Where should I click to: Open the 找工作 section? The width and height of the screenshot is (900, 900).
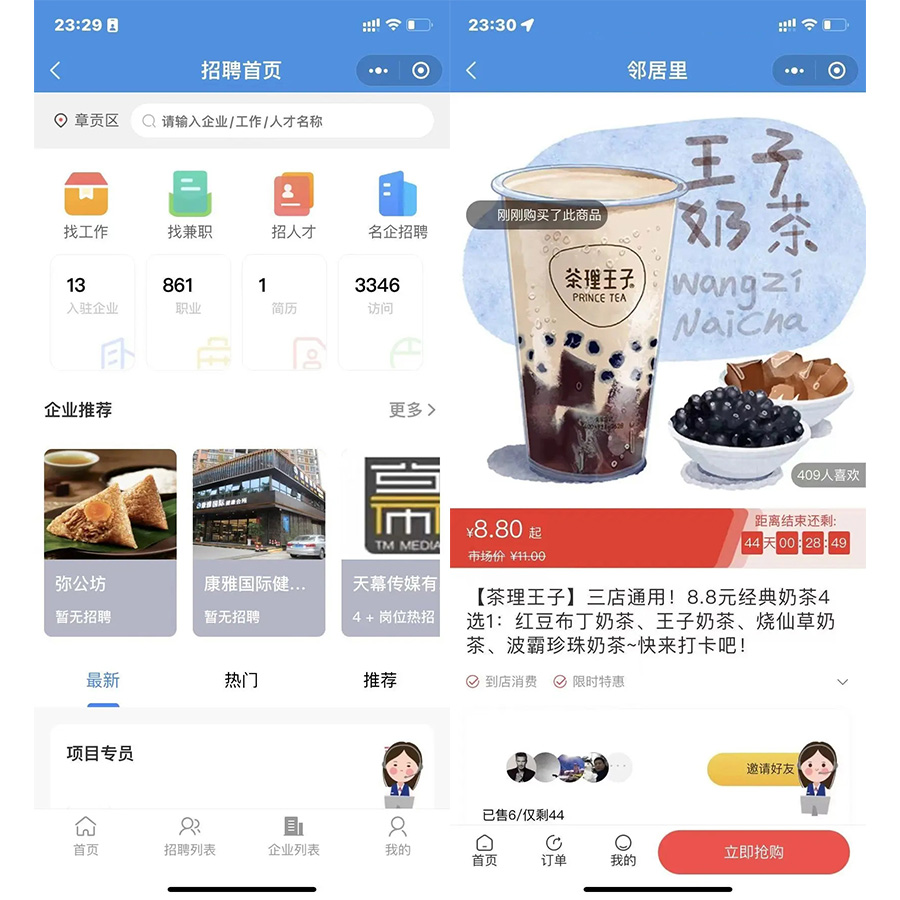86,205
